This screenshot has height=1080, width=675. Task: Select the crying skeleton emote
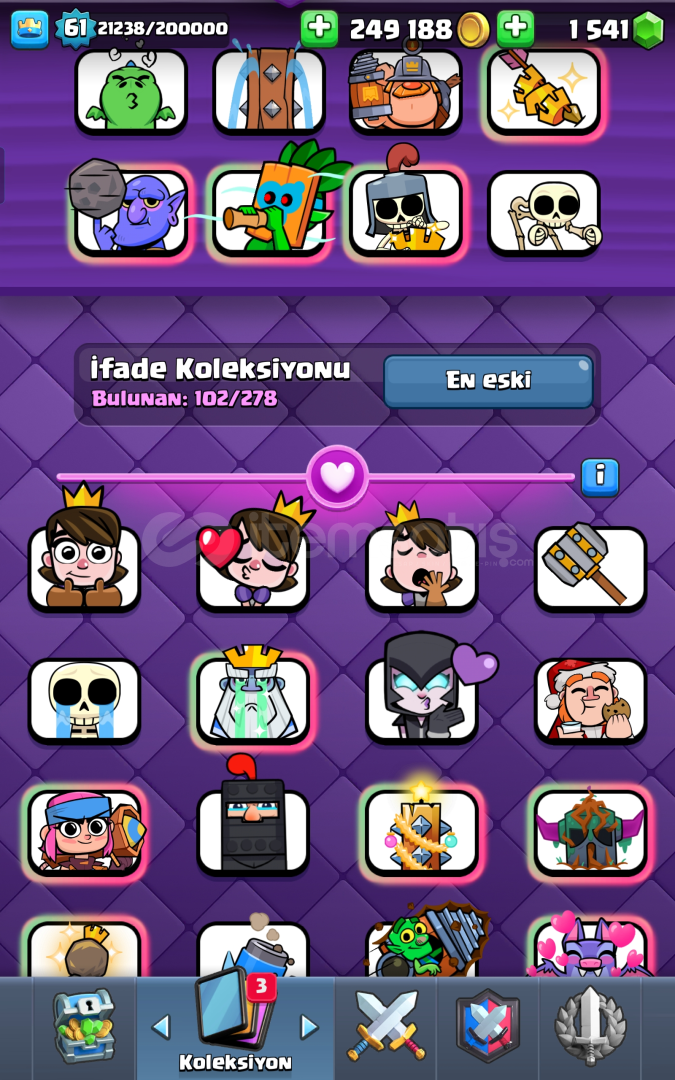(x=84, y=700)
